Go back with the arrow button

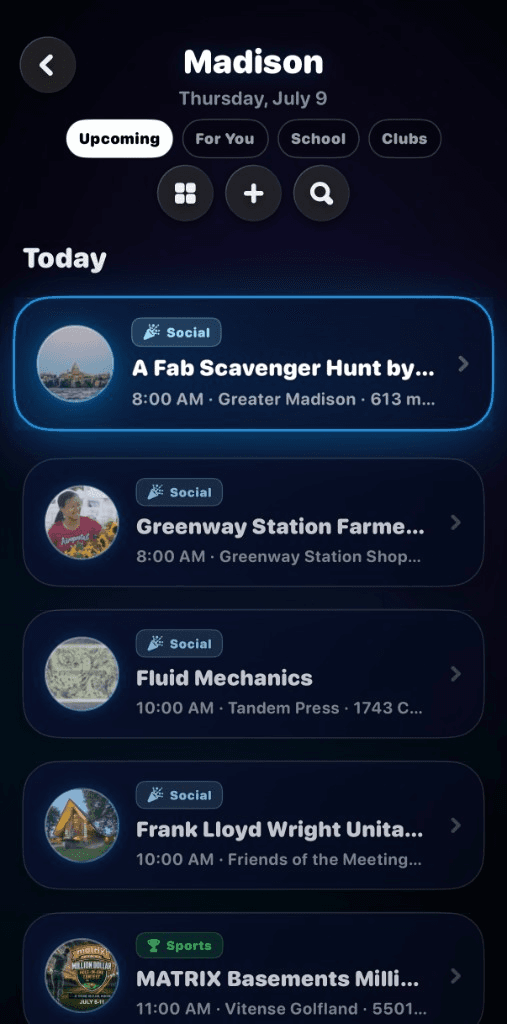coord(48,65)
